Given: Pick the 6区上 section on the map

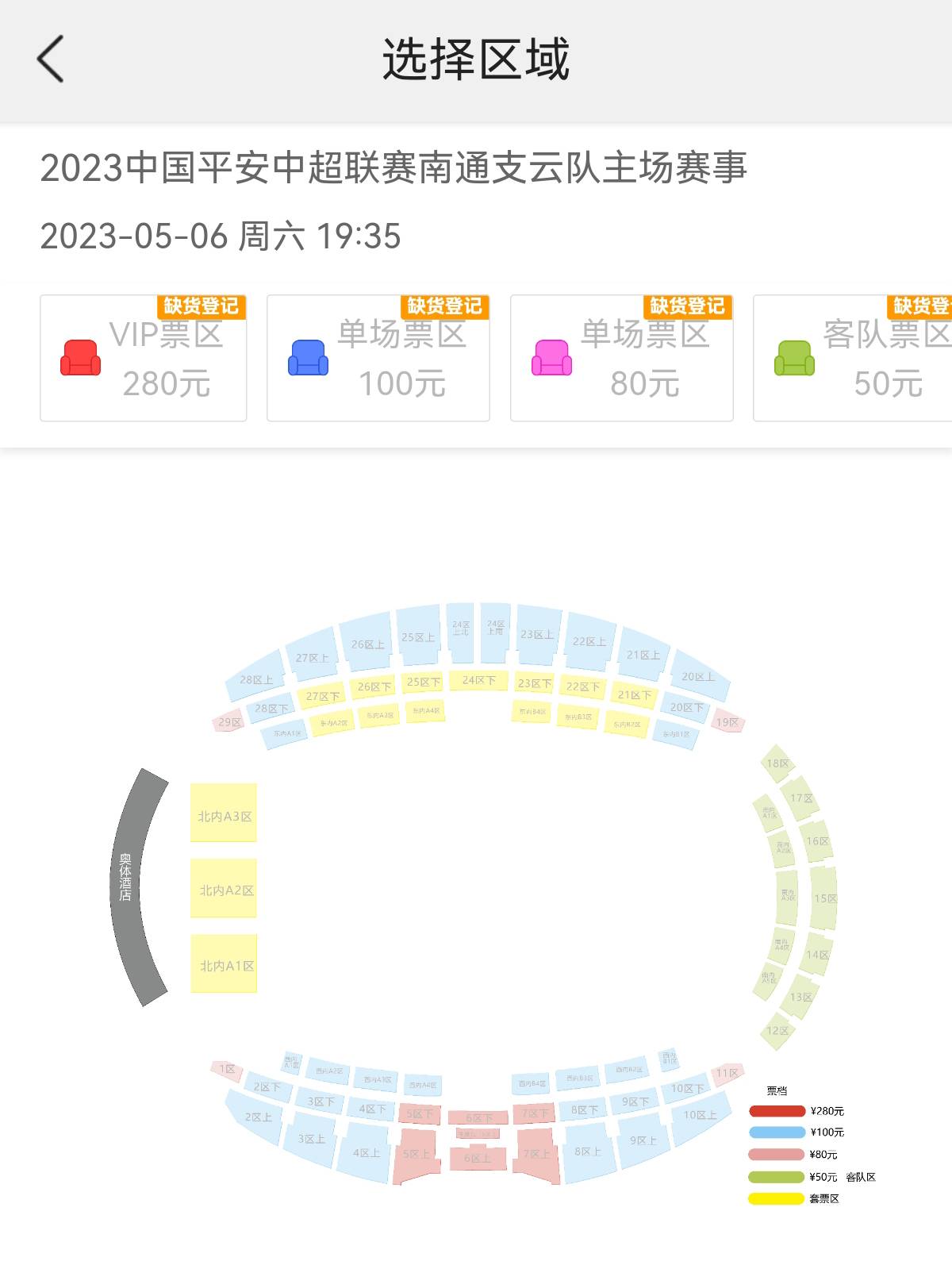Looking at the screenshot, I should pyautogui.click(x=477, y=1159).
